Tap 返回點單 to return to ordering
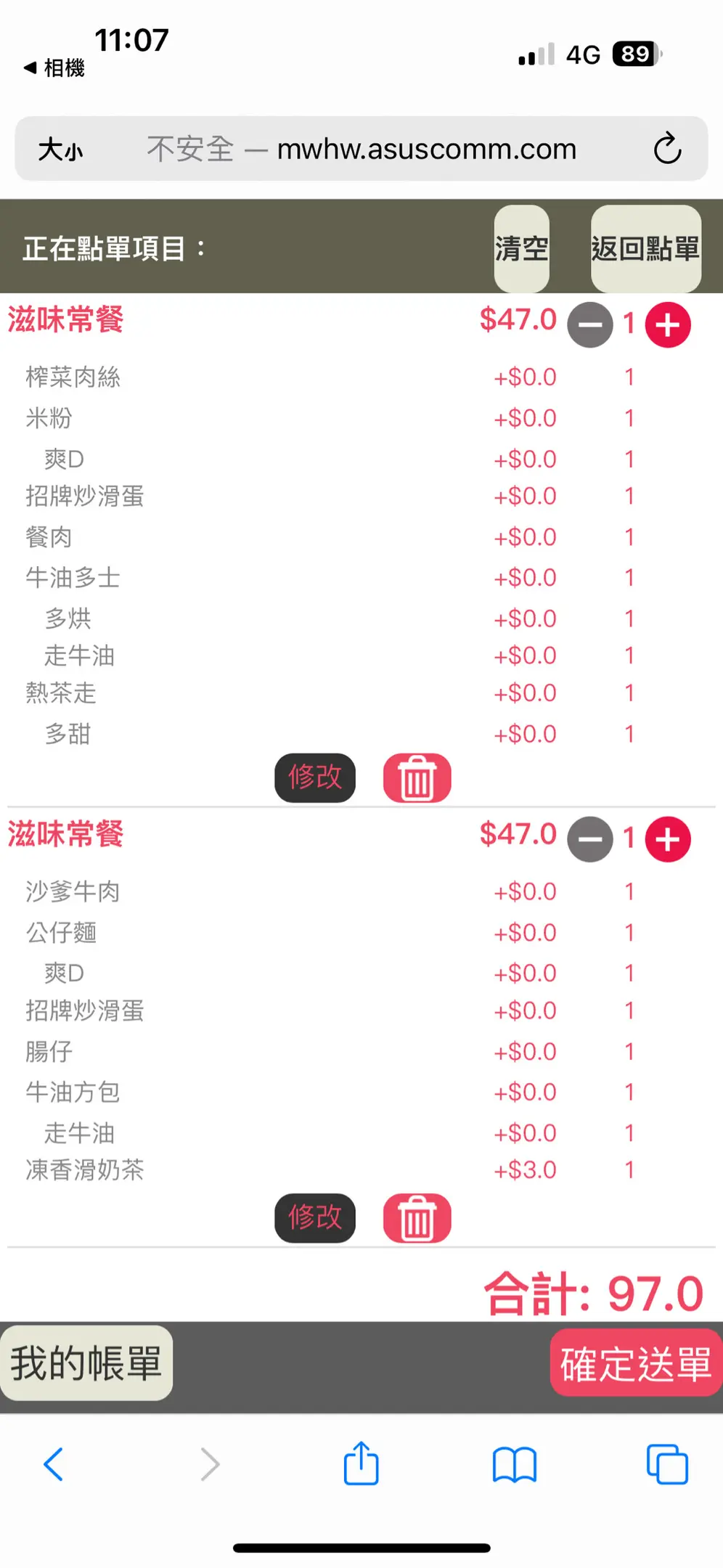This screenshot has width=723, height=1568. tap(645, 248)
